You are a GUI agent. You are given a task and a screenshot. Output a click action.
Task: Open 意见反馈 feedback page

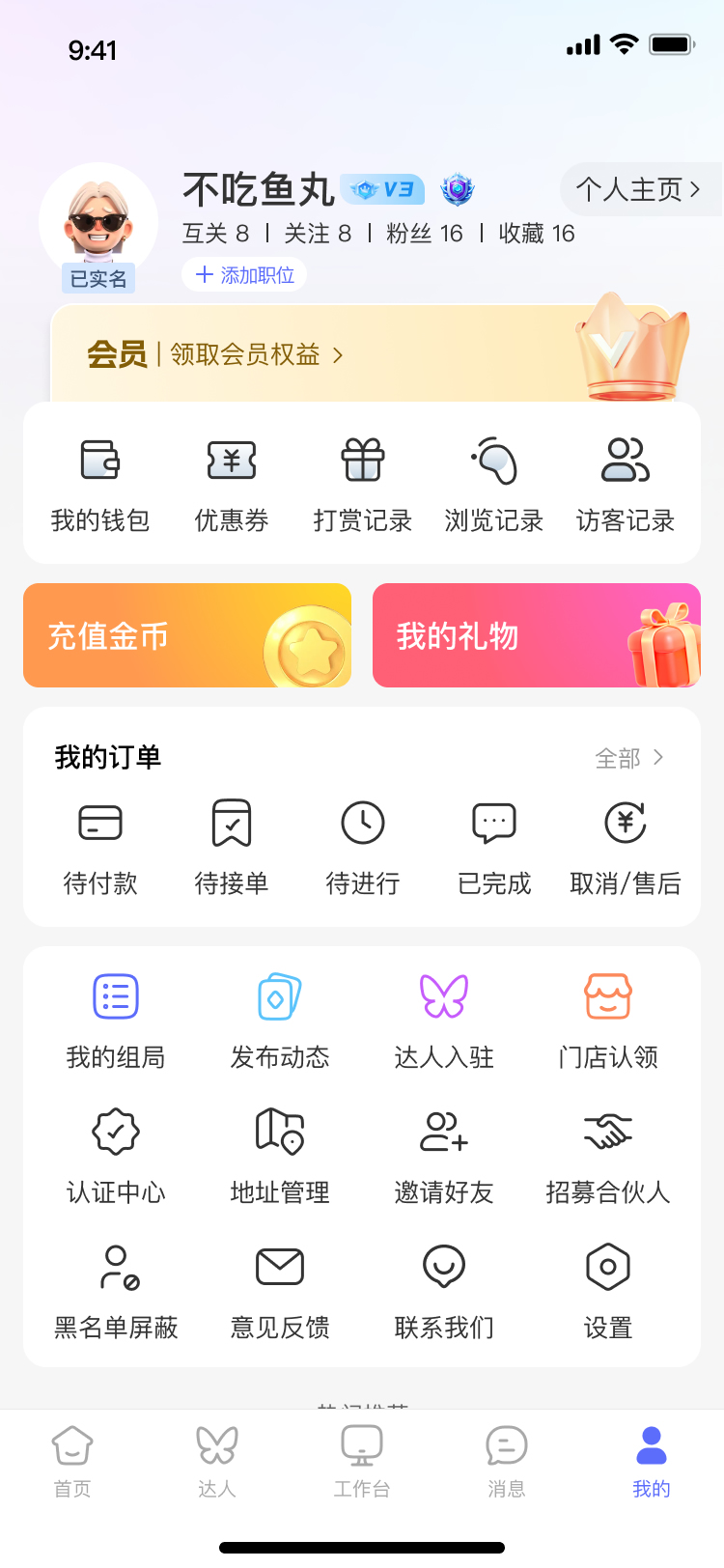pyautogui.click(x=279, y=1290)
